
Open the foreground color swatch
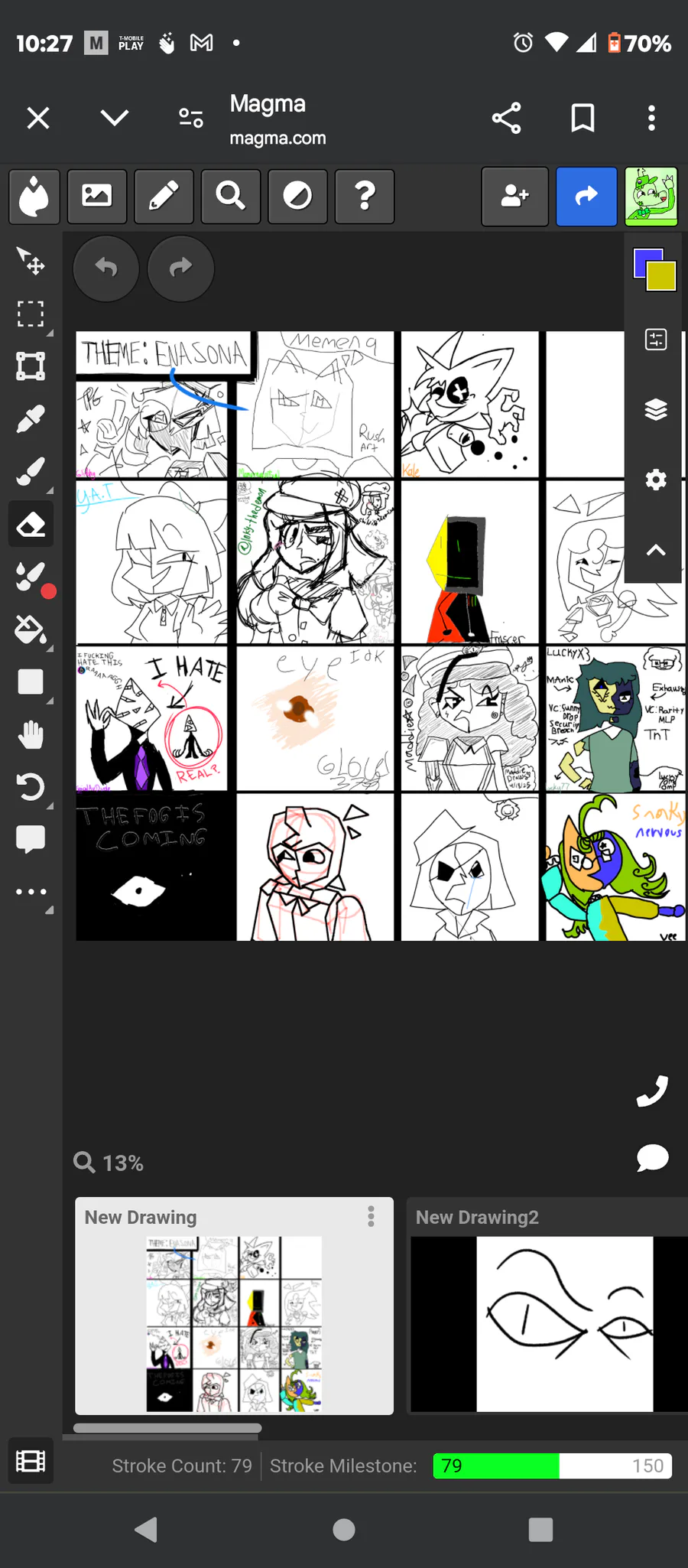(x=647, y=262)
